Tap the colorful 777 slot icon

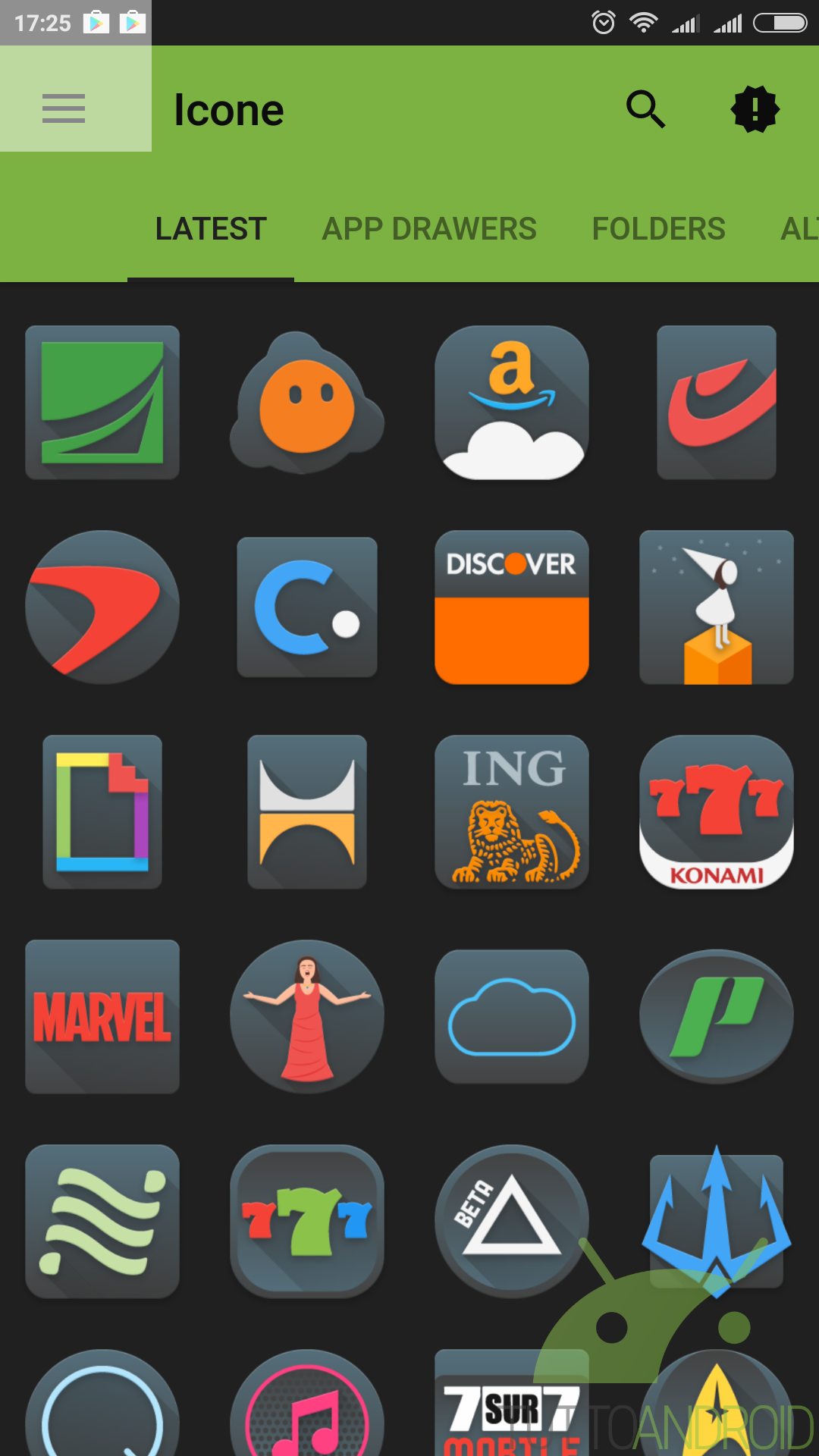[307, 1222]
